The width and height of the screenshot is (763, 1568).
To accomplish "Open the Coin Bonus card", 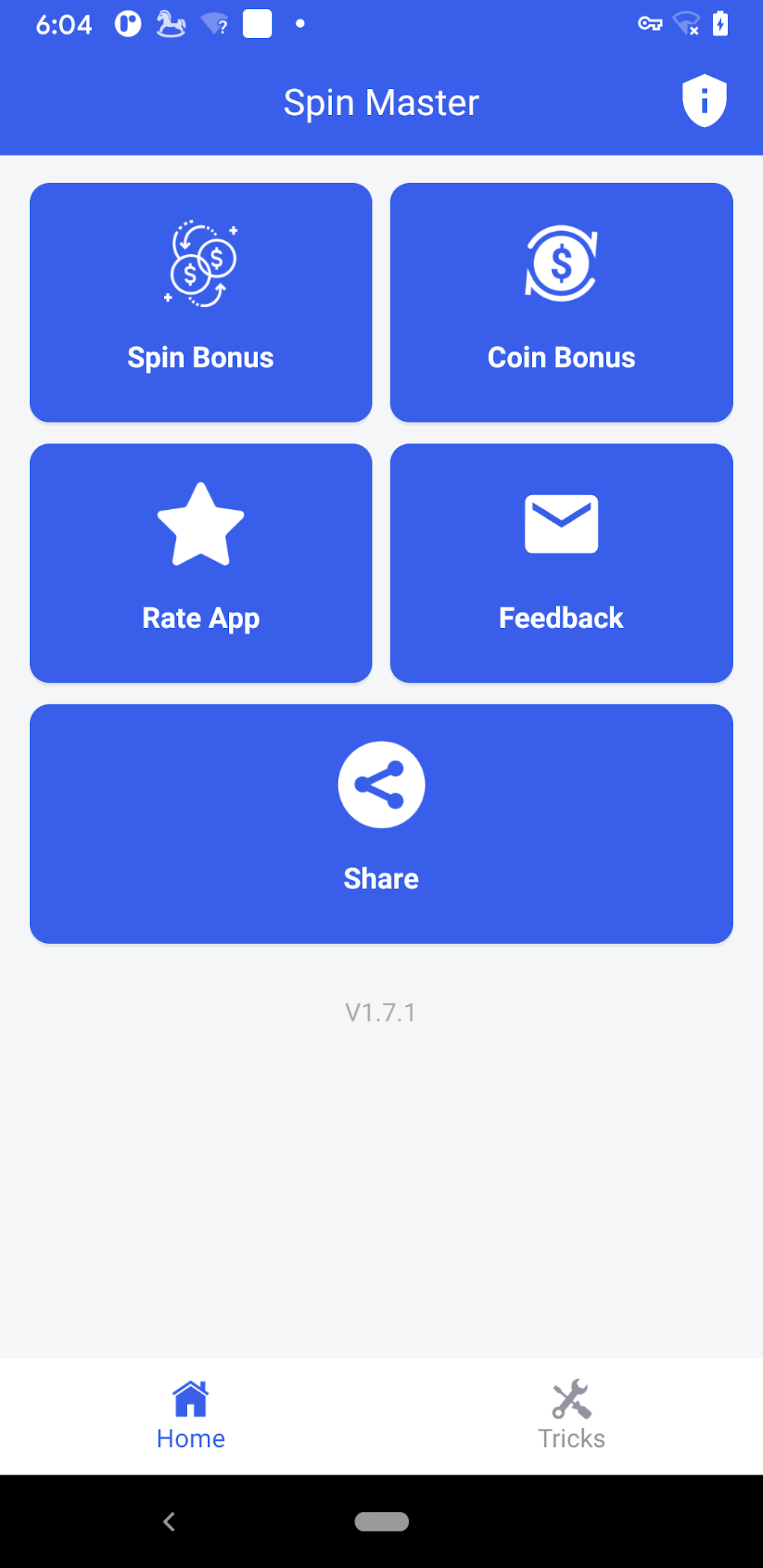I will 561,303.
